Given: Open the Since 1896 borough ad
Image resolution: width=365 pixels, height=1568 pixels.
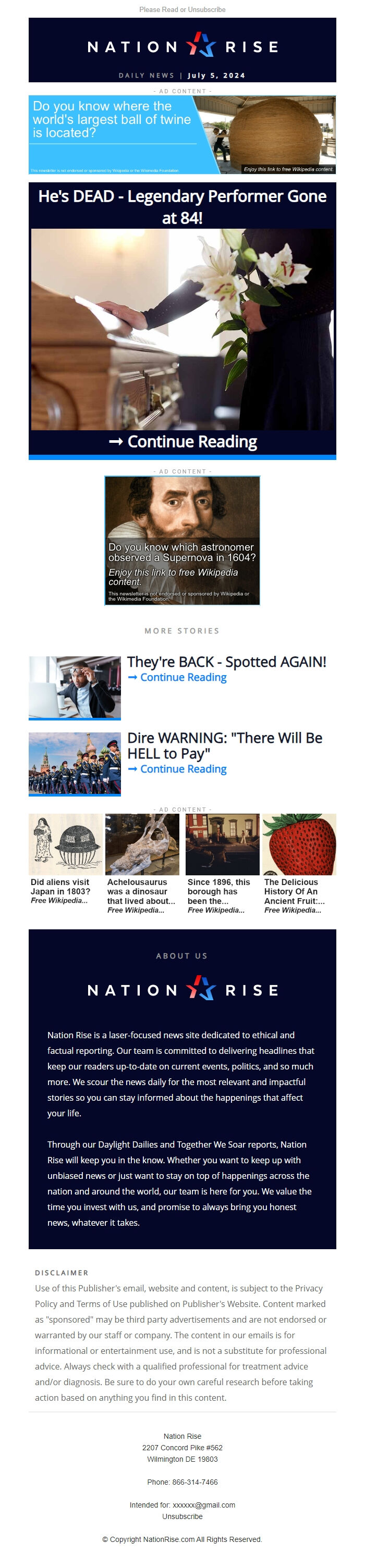Looking at the screenshot, I should pos(222,863).
